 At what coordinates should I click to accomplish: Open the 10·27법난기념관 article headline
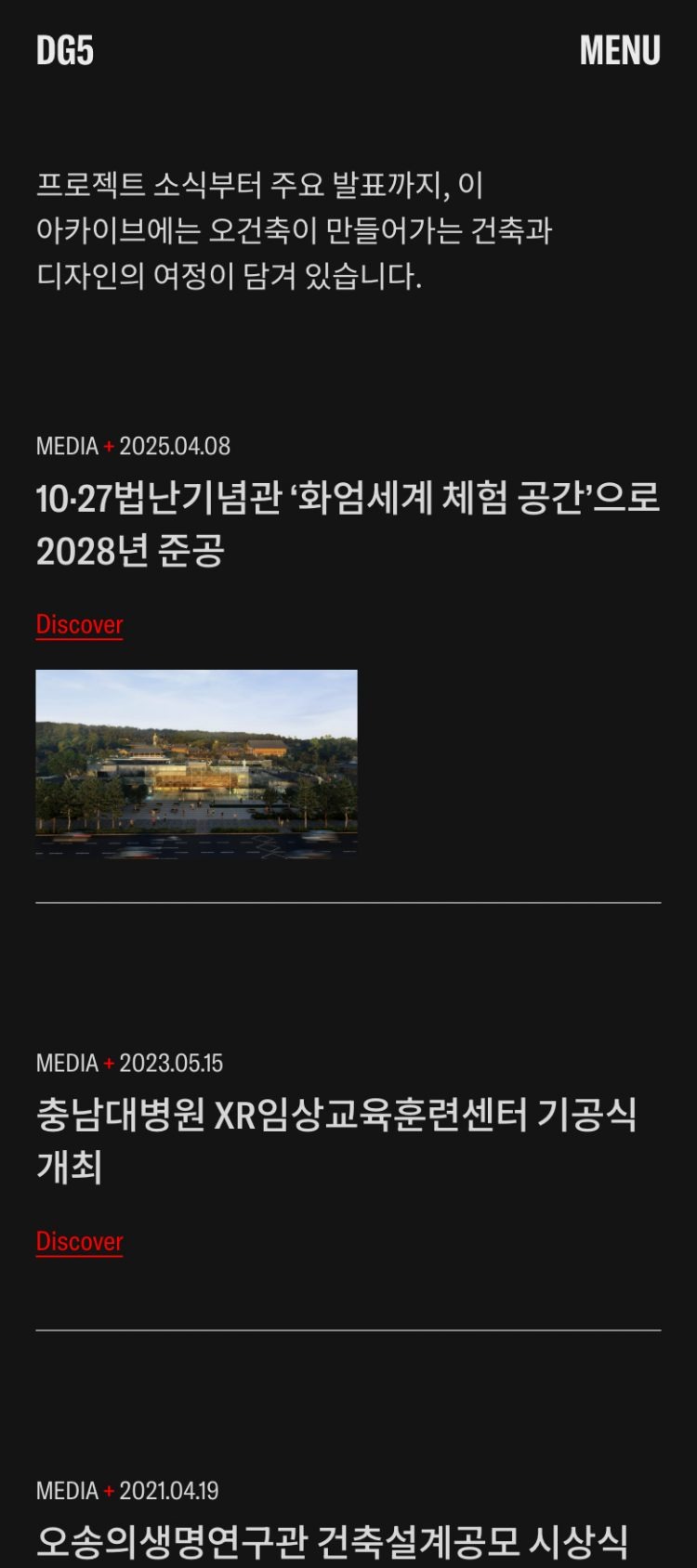347,524
